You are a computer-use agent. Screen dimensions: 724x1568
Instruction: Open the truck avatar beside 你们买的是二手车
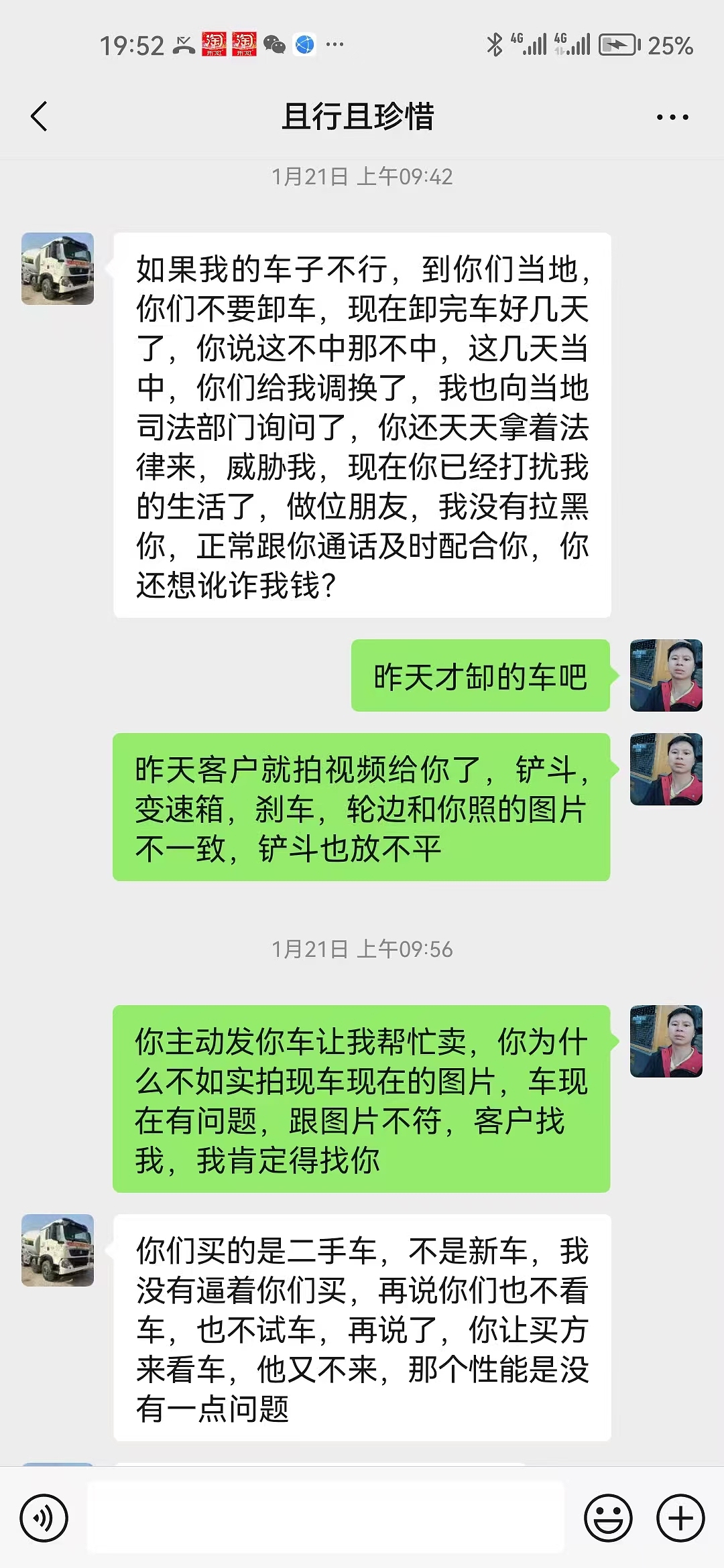tap(58, 1250)
